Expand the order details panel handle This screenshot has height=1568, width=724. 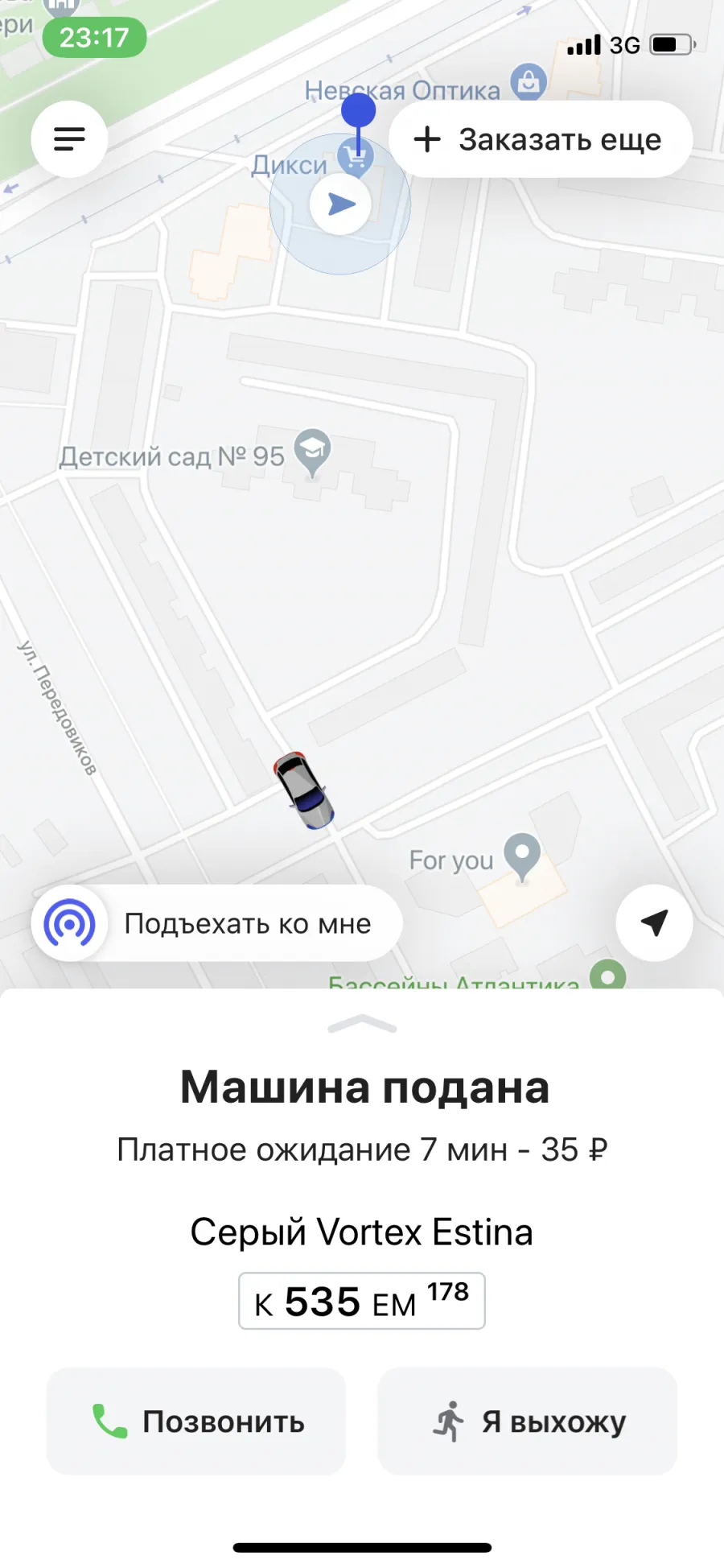pyautogui.click(x=362, y=1025)
